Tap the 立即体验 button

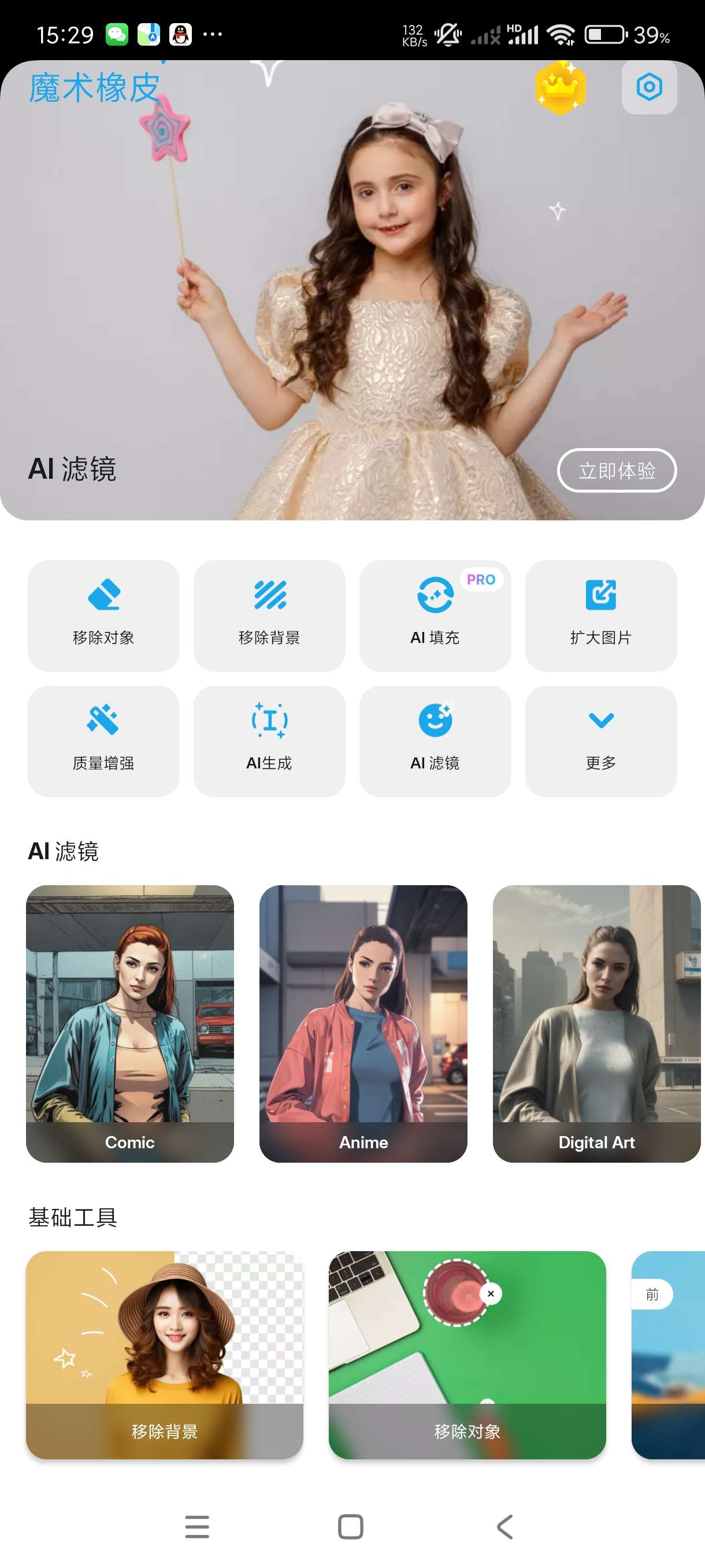click(x=616, y=470)
